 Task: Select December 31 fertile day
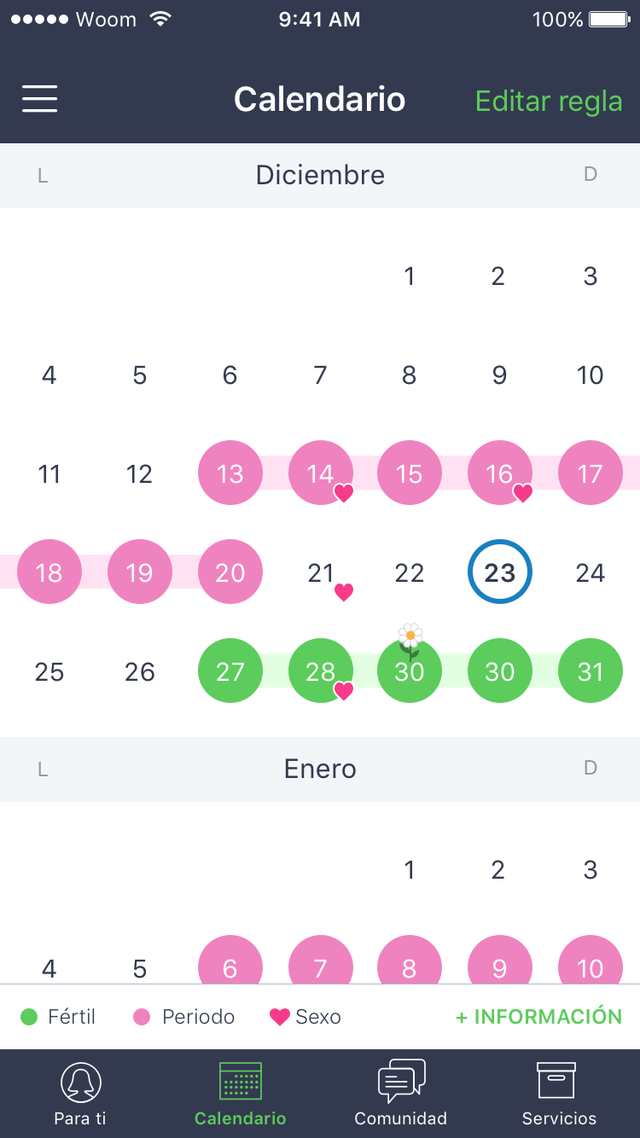click(x=590, y=671)
